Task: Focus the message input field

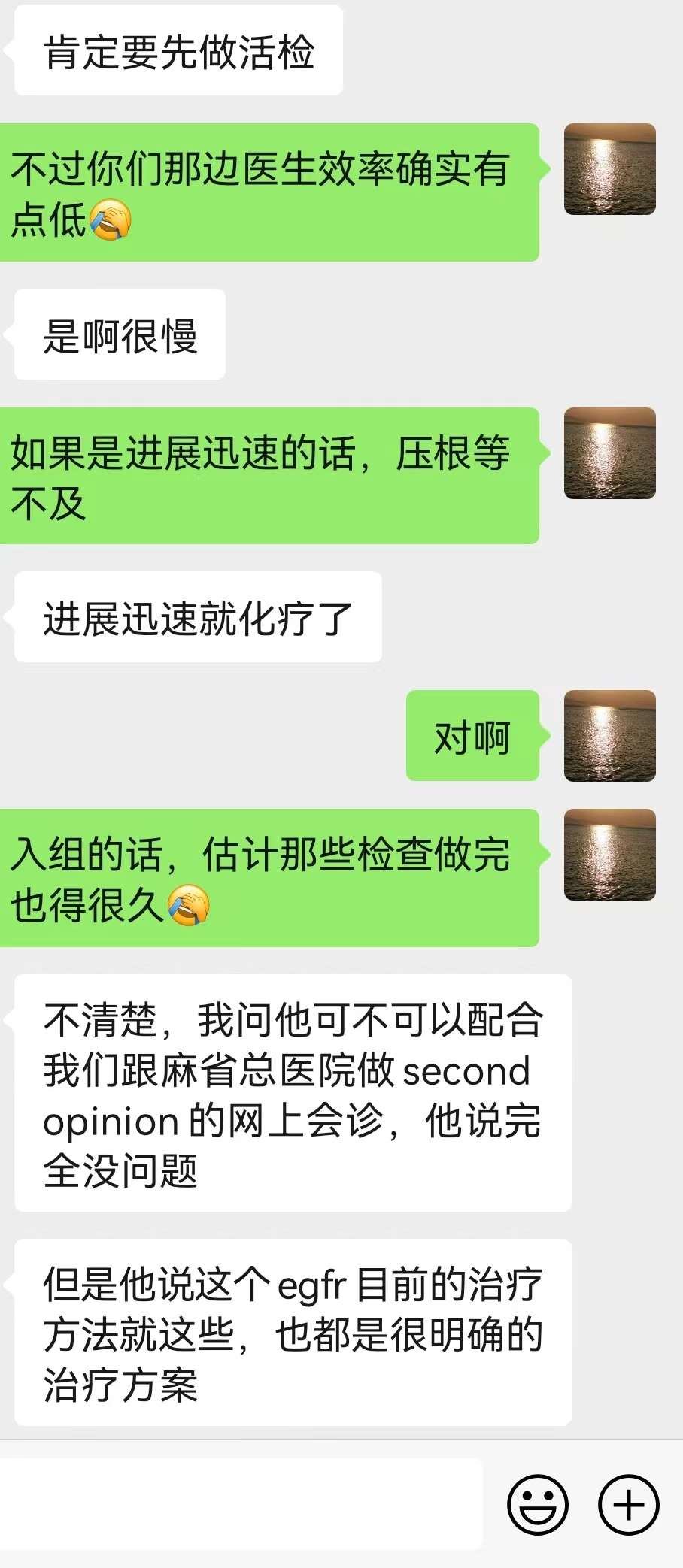Action: coord(241,1504)
